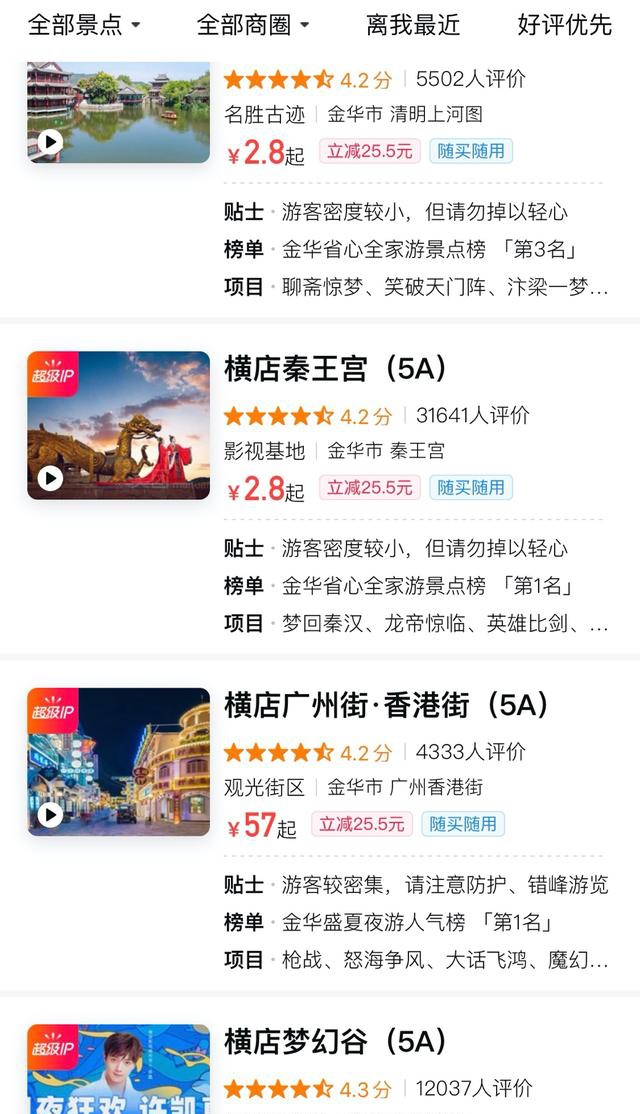Screen dimensions: 640x1114
Task: Tap 立减25.5元 tag on 广州街·香港街
Action: [x=361, y=824]
